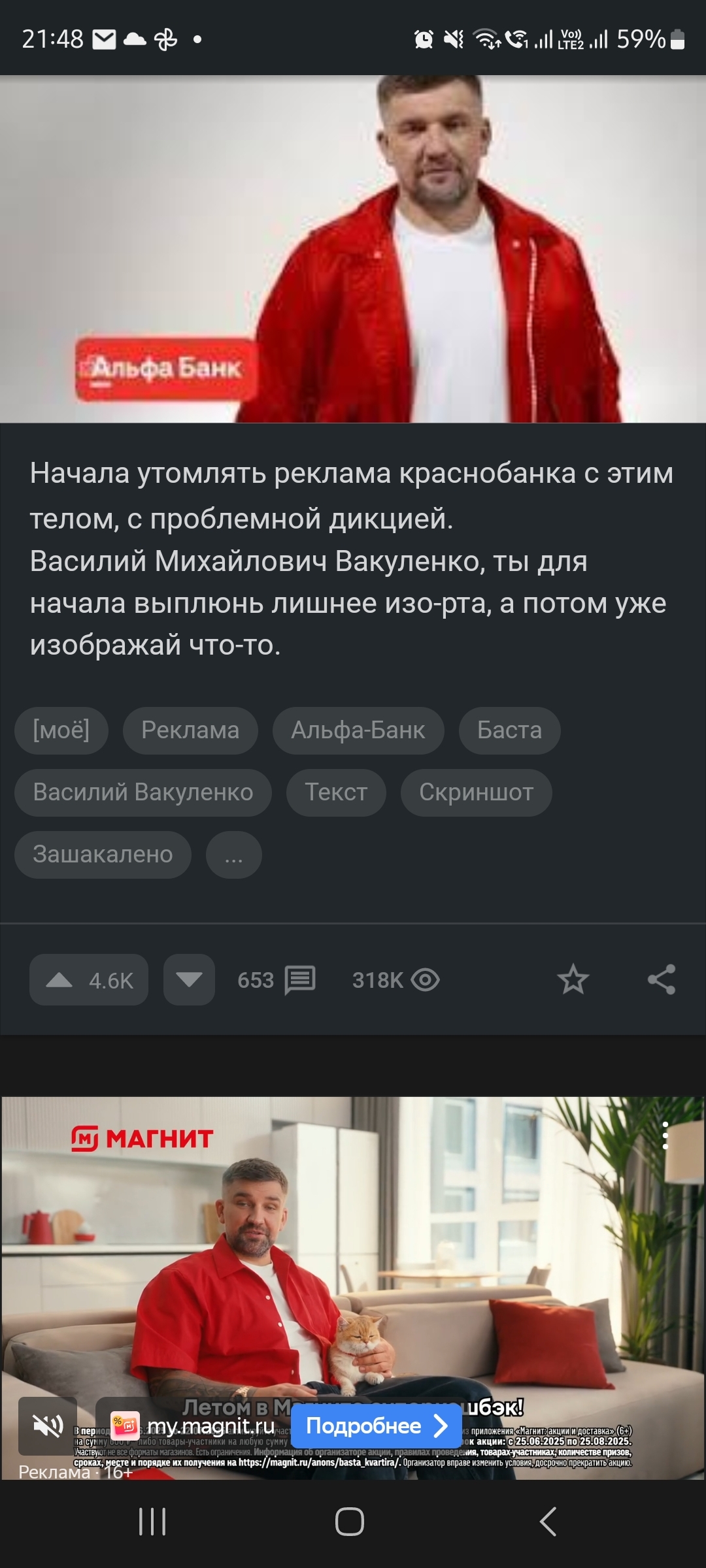Go back with system navigation

point(548,1522)
